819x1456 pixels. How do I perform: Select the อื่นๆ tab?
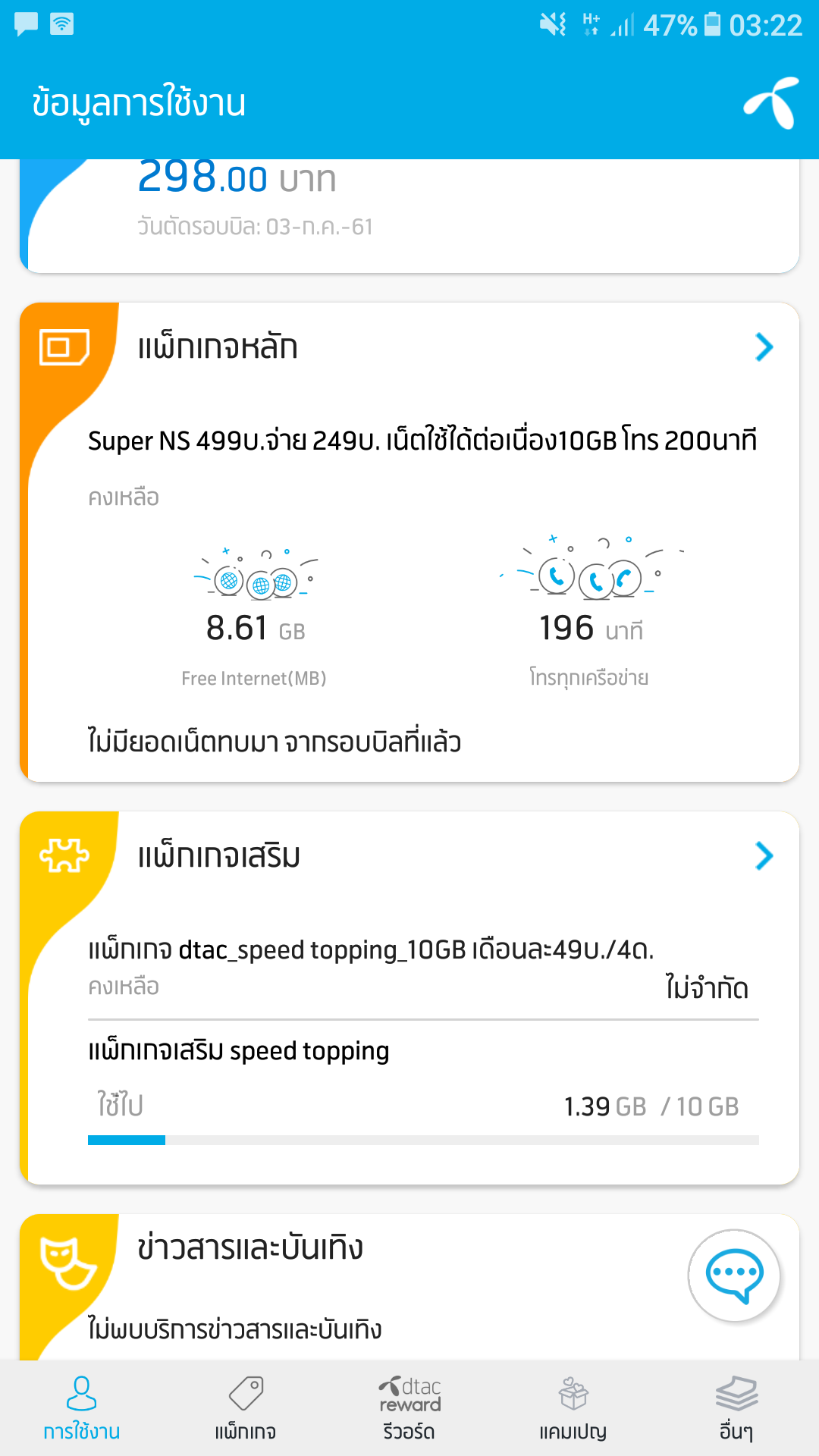[x=737, y=1408]
